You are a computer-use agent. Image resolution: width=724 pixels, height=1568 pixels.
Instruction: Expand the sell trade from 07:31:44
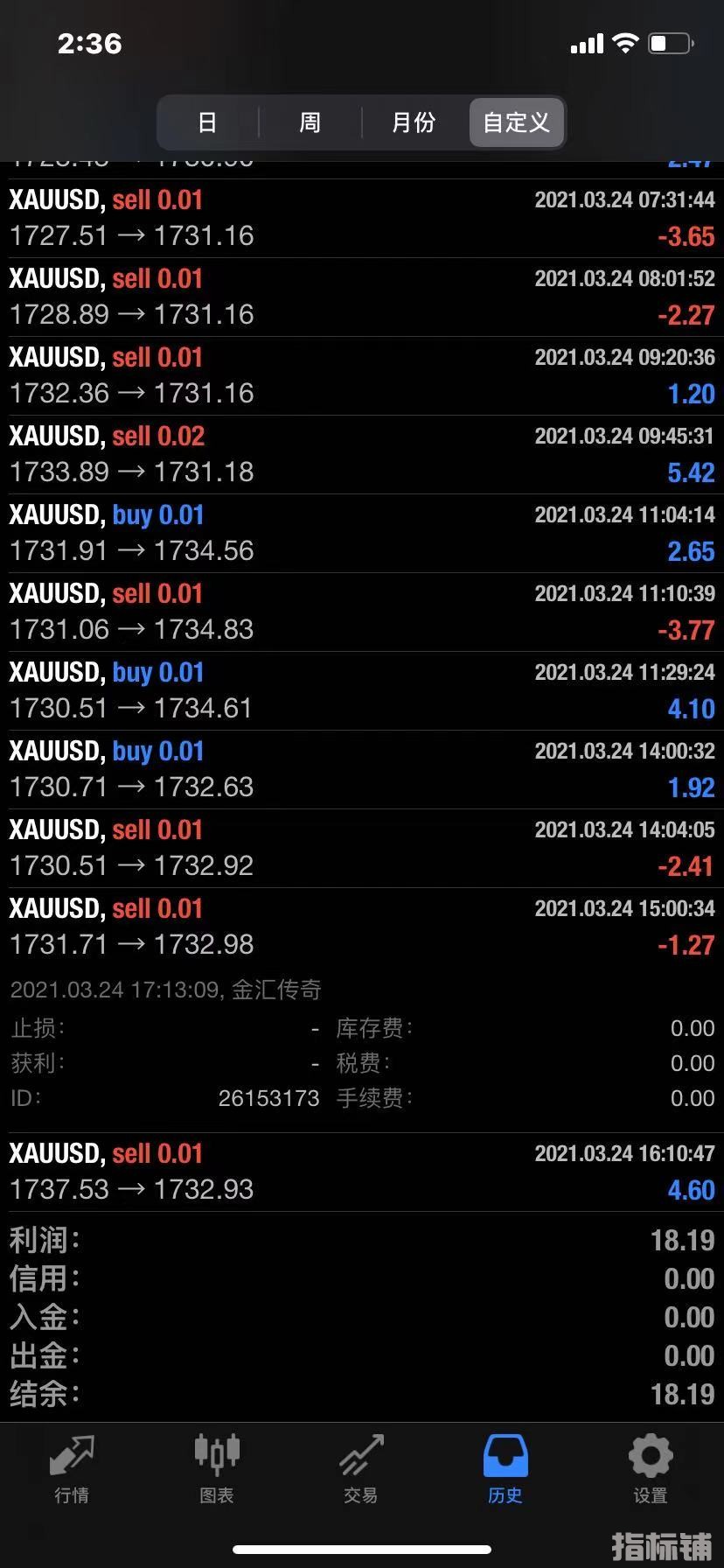tap(362, 219)
